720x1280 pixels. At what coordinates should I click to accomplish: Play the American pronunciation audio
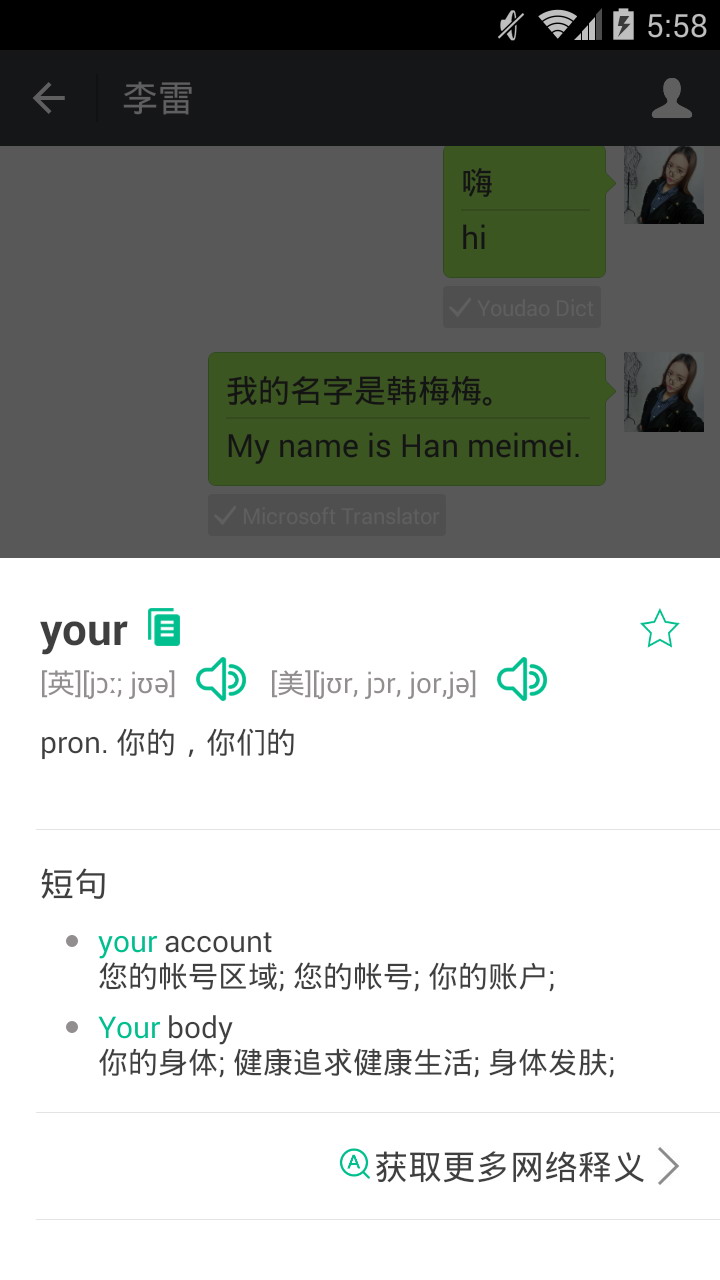pos(522,681)
